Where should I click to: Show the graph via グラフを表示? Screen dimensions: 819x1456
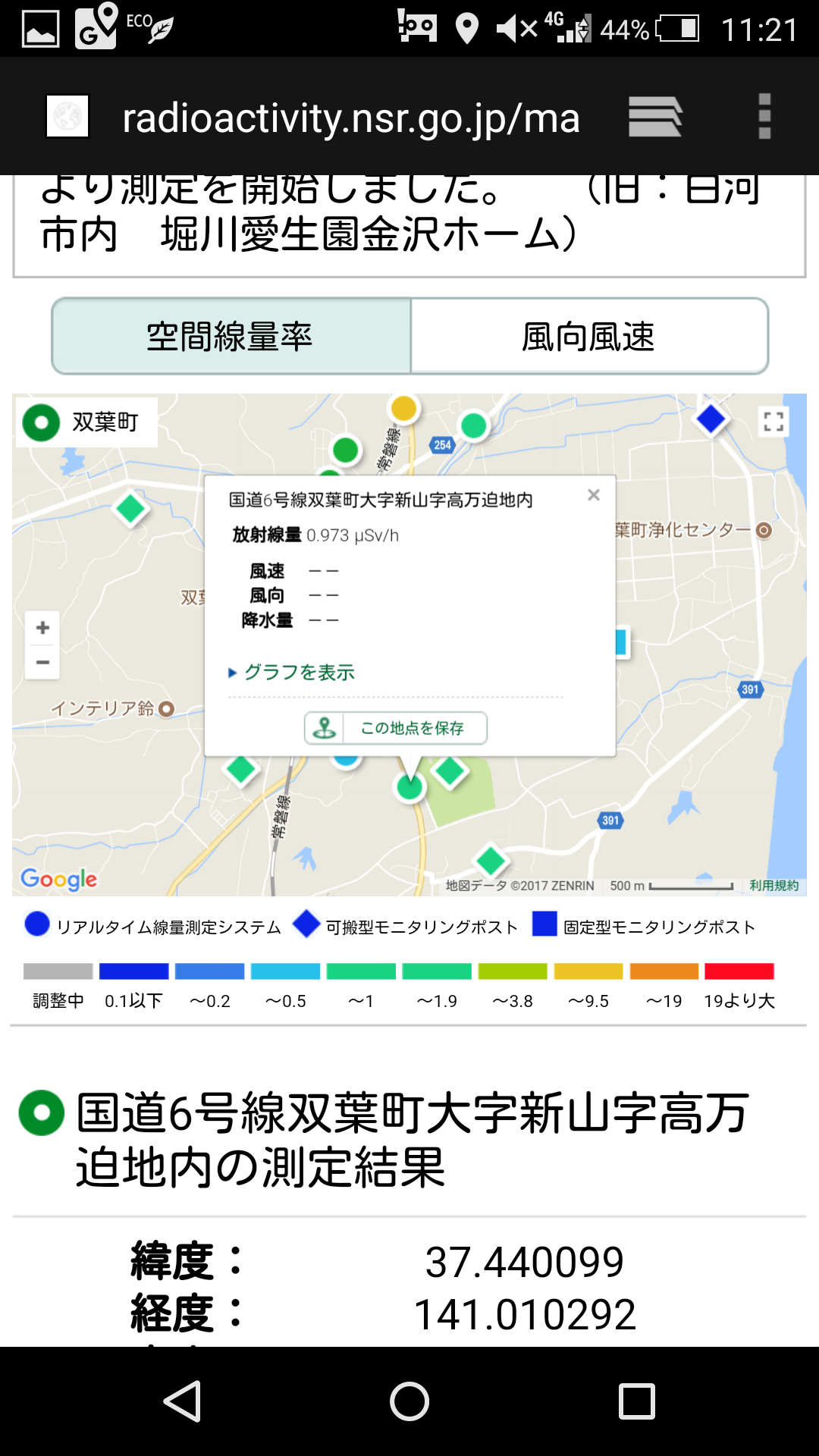pos(298,673)
